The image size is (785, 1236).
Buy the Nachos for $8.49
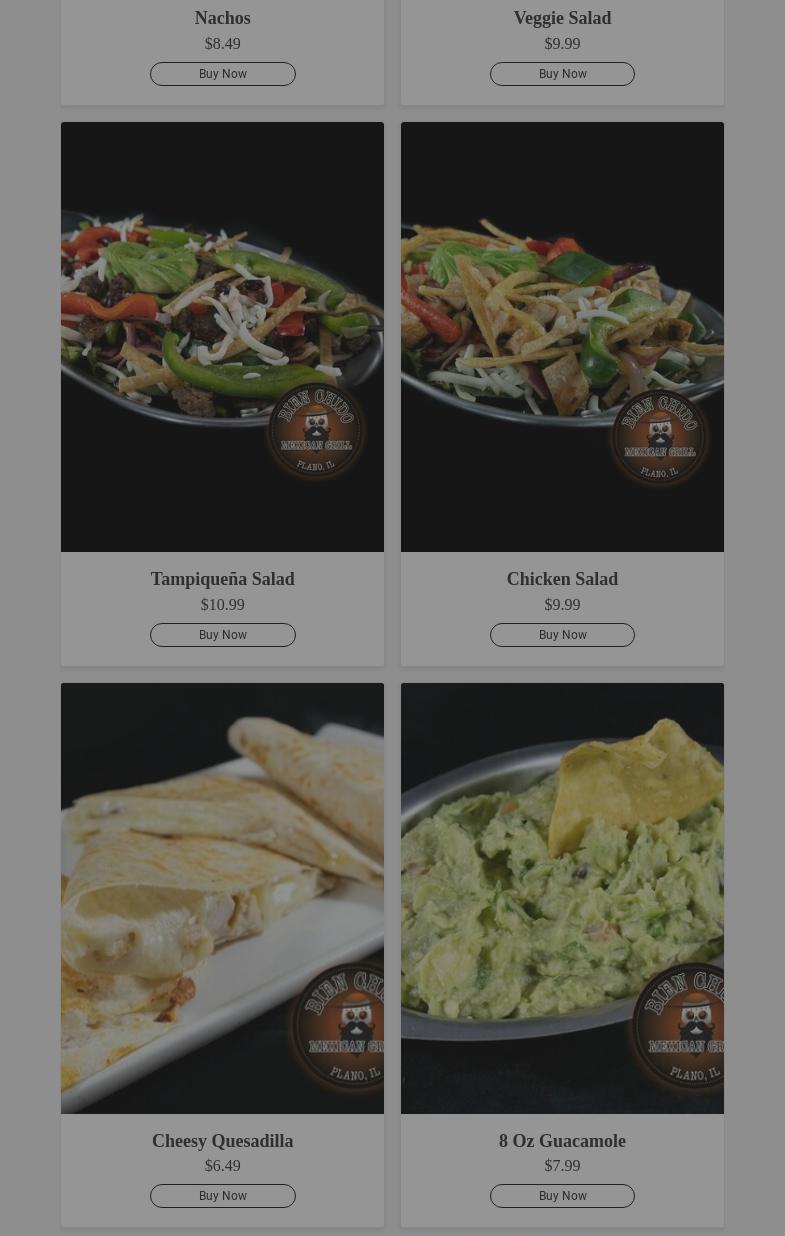pos(222,74)
